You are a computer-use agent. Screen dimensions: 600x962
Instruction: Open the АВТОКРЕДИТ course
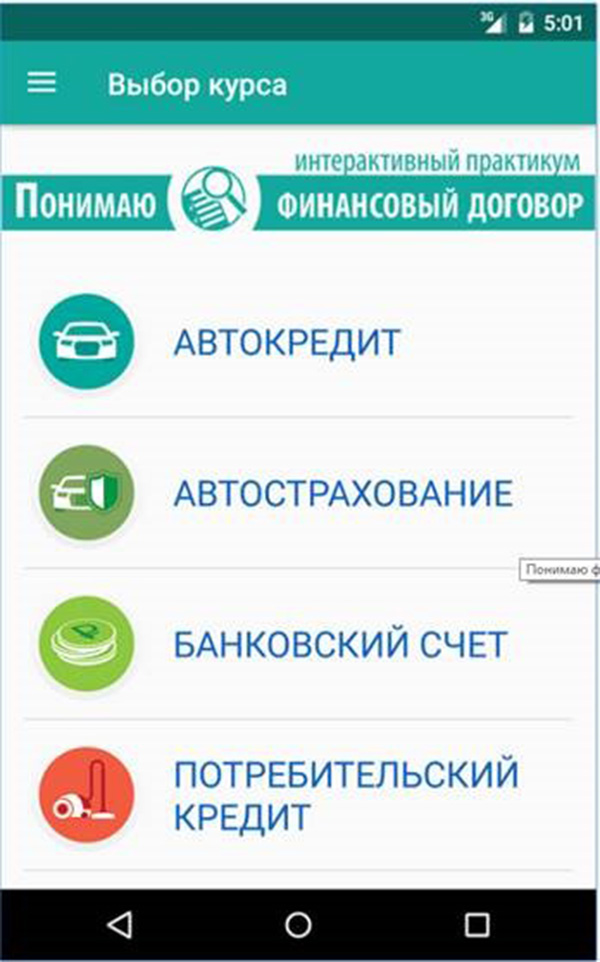[286, 342]
